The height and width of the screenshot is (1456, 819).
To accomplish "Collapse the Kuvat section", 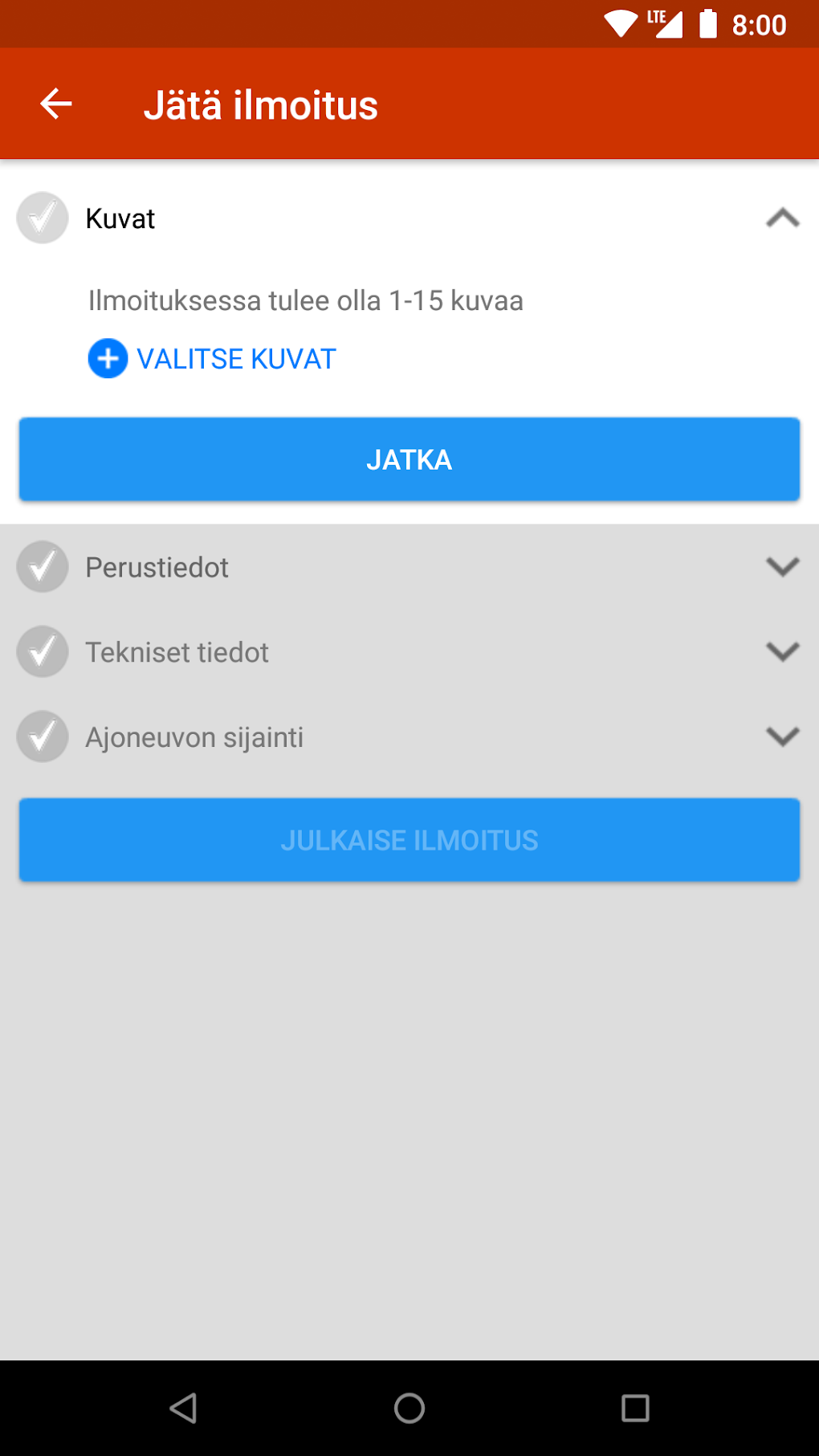I will point(783,218).
